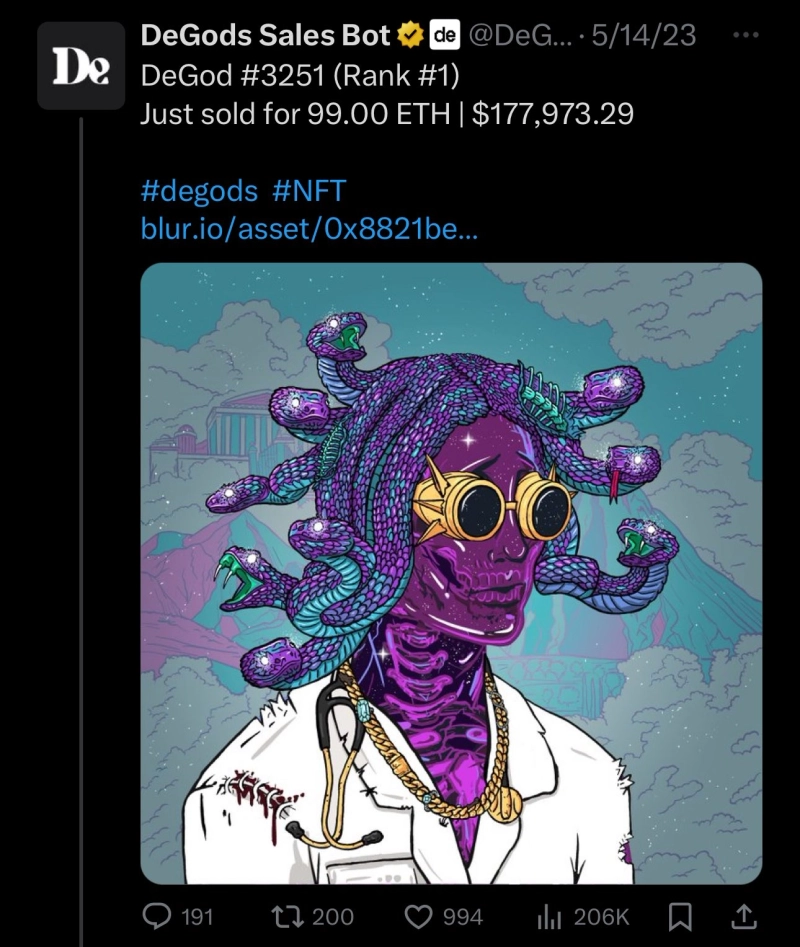Open DeGods Sales Bot account name

[265, 35]
